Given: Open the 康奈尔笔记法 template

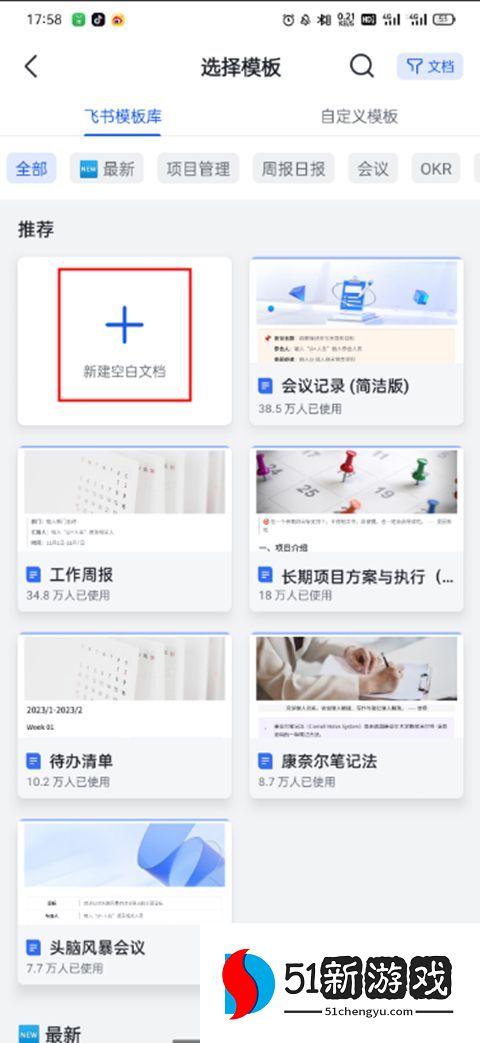Looking at the screenshot, I should (356, 714).
